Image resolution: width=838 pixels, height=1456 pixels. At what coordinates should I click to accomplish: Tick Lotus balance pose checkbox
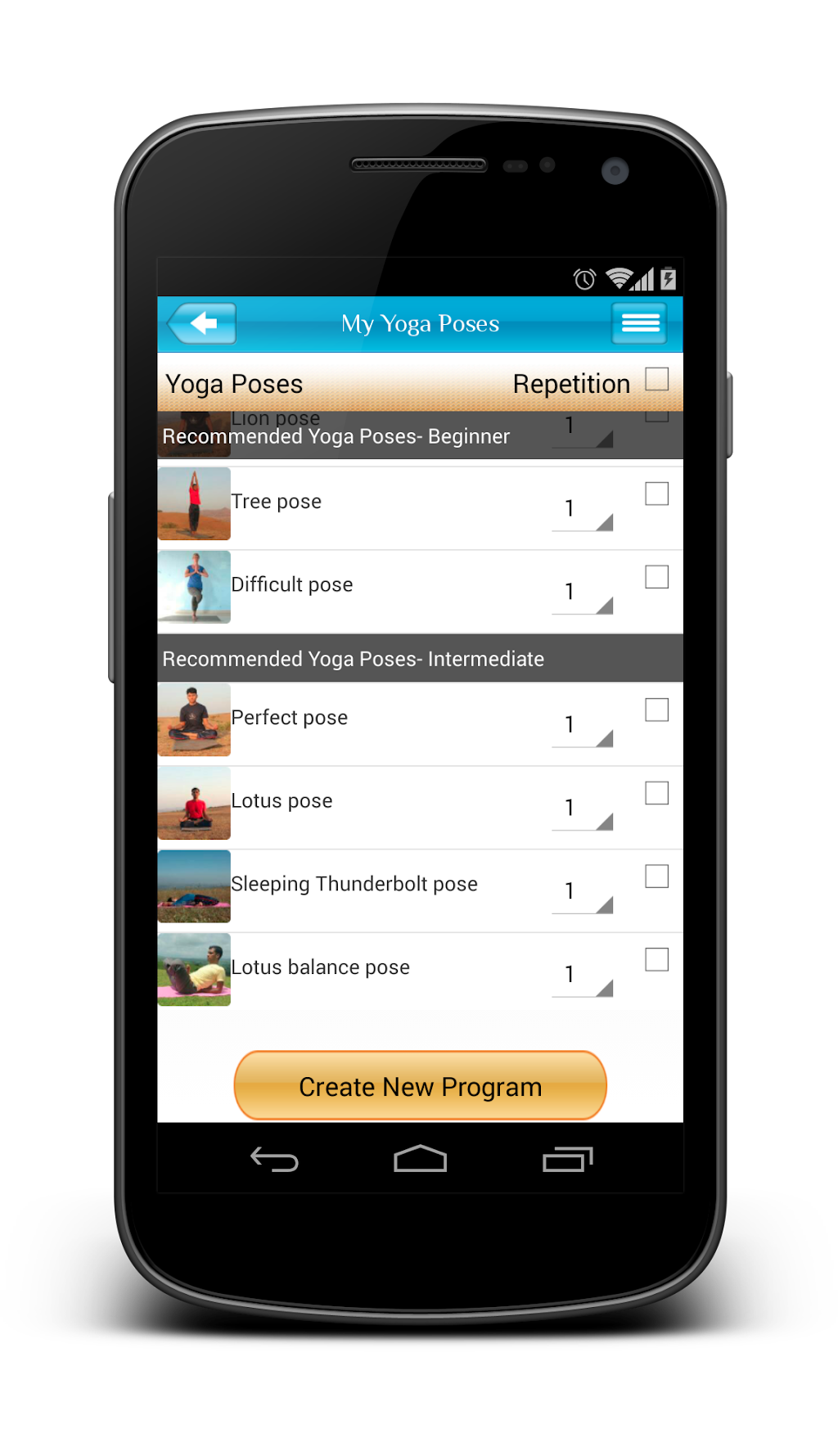pos(656,959)
